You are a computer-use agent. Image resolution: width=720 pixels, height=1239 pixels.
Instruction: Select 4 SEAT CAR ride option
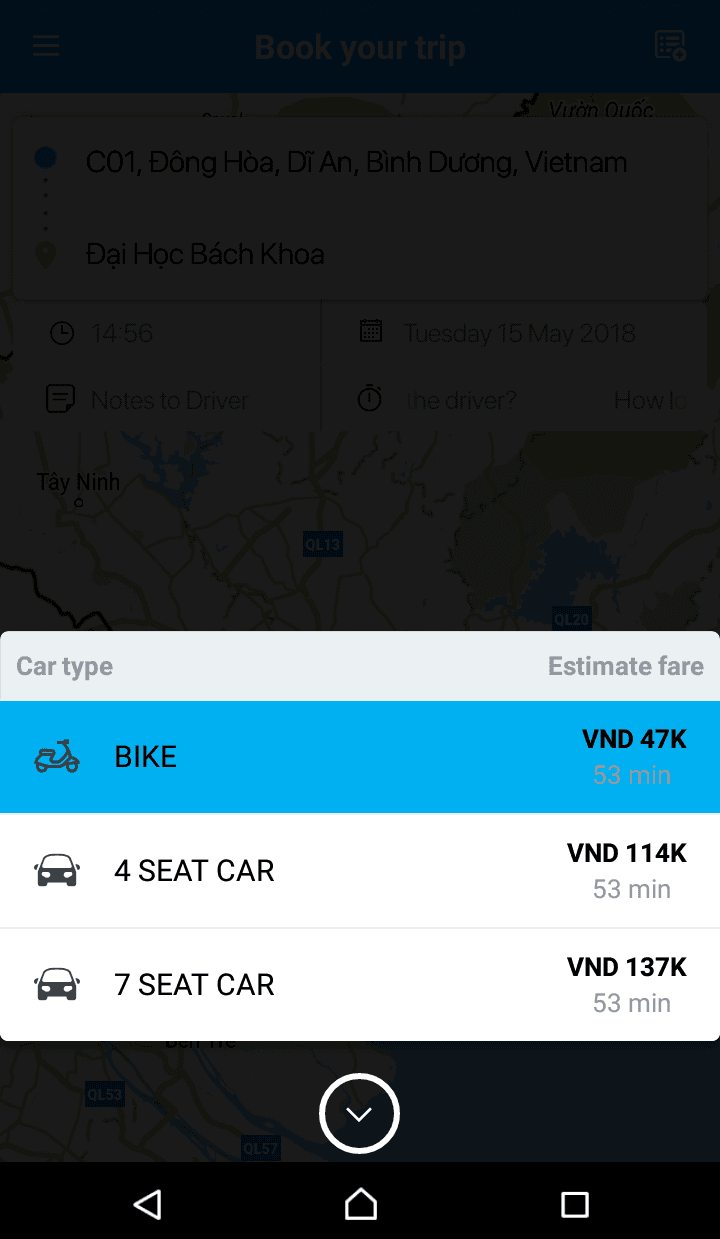click(360, 870)
